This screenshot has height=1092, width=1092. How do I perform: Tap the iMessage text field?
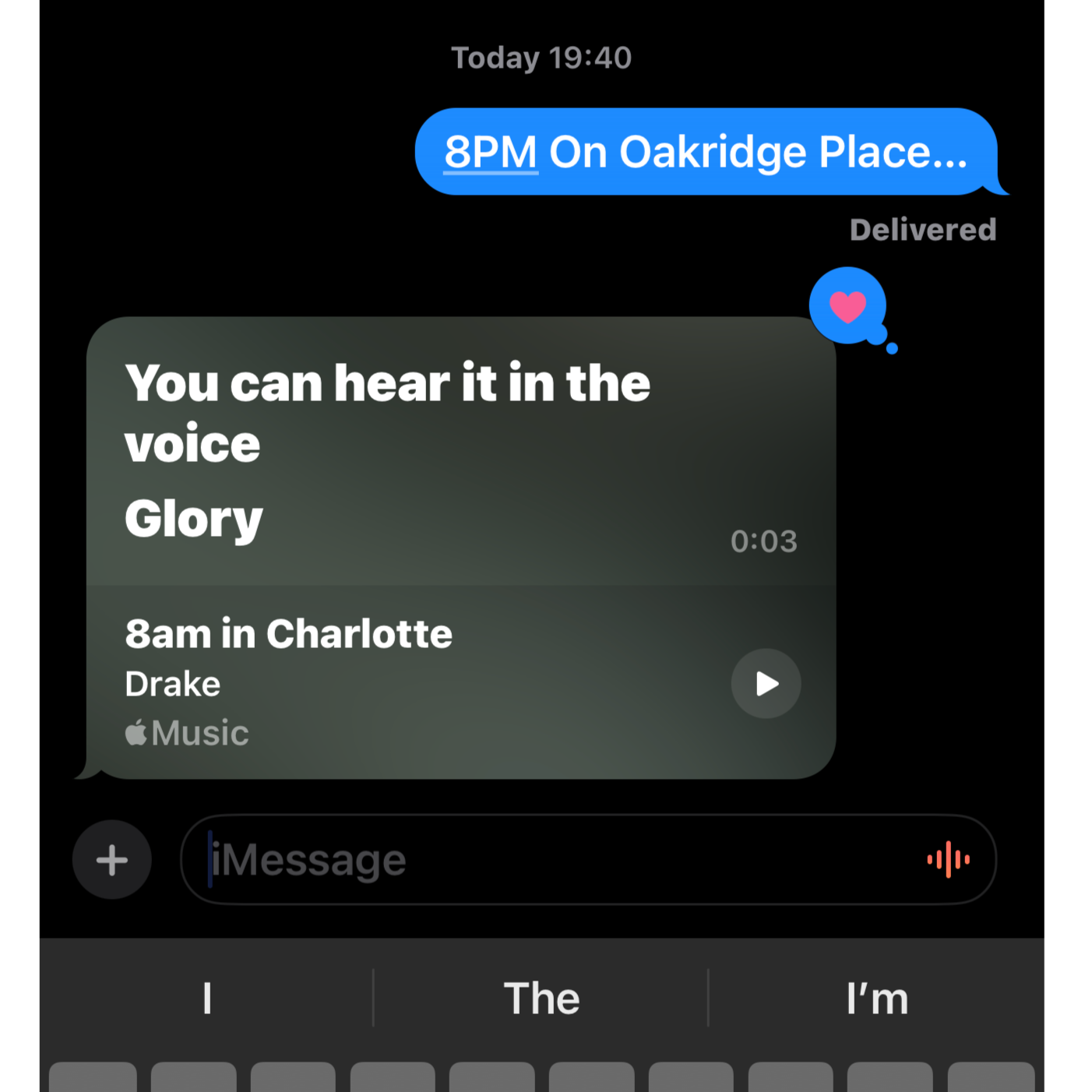click(x=545, y=860)
